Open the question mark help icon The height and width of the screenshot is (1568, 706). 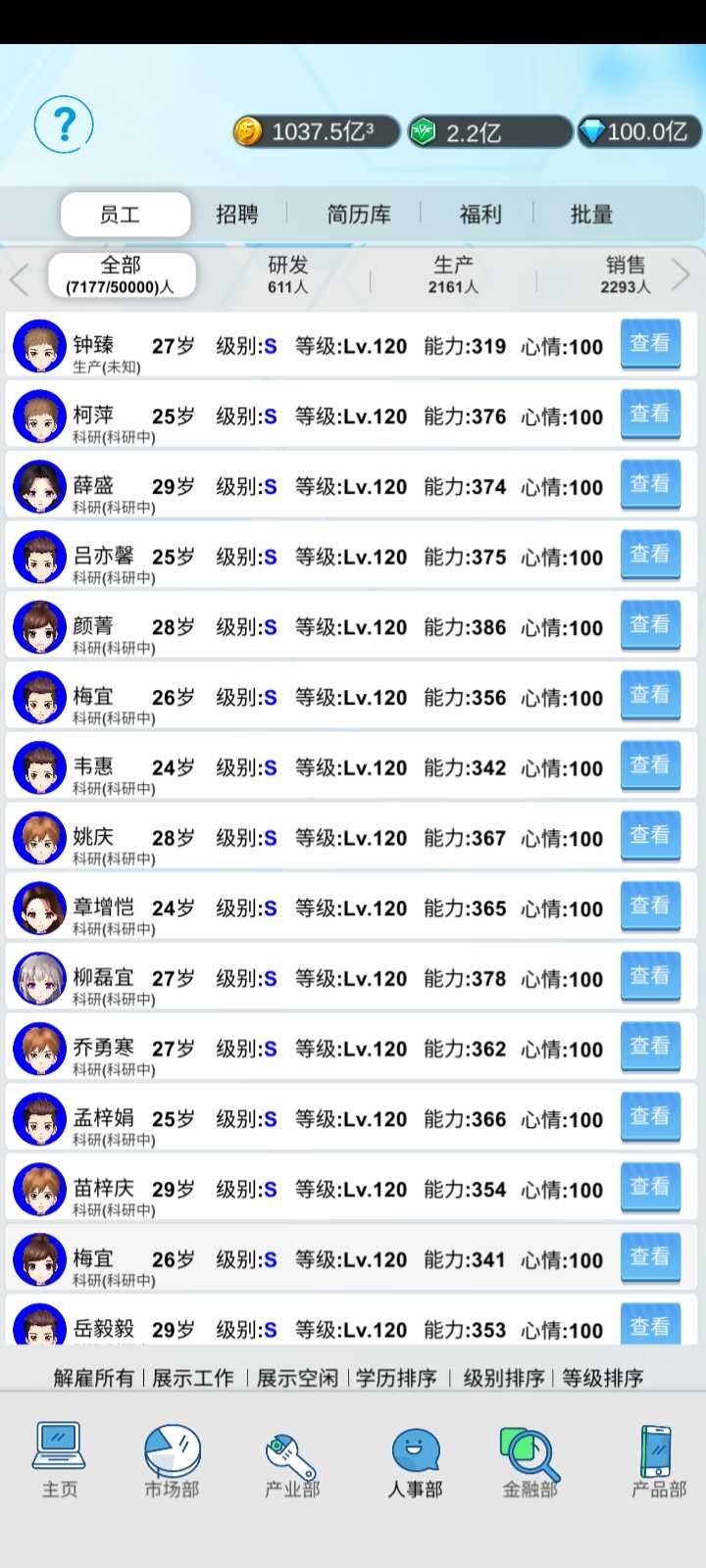[64, 124]
